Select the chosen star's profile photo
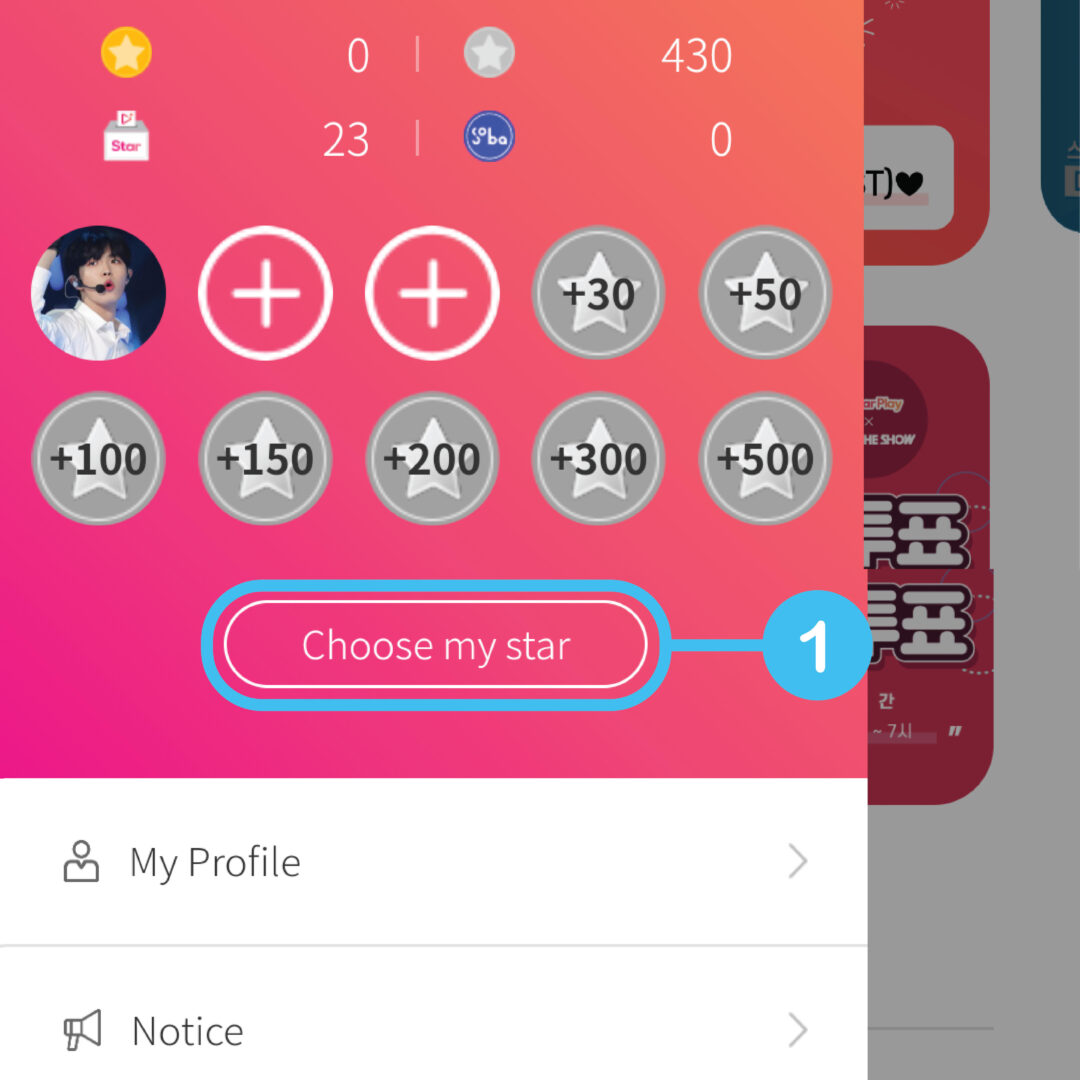 click(x=99, y=293)
